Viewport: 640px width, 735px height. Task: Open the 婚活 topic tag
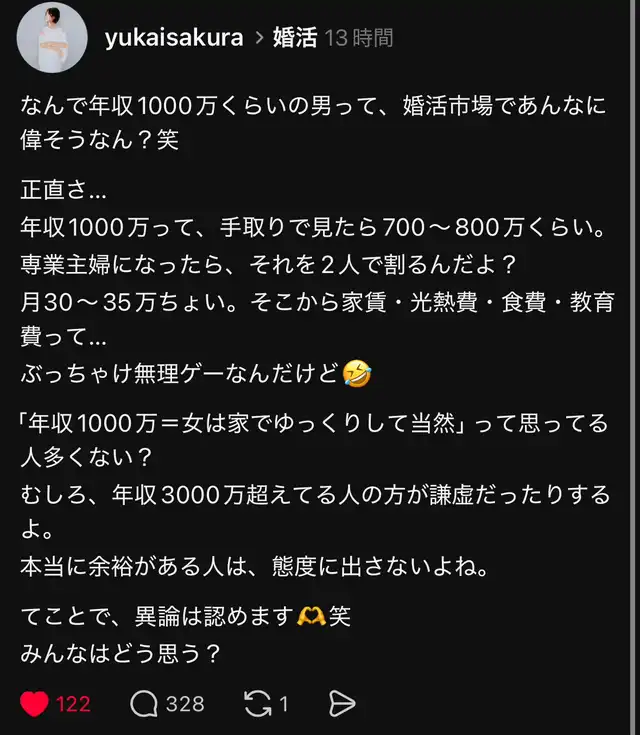295,38
